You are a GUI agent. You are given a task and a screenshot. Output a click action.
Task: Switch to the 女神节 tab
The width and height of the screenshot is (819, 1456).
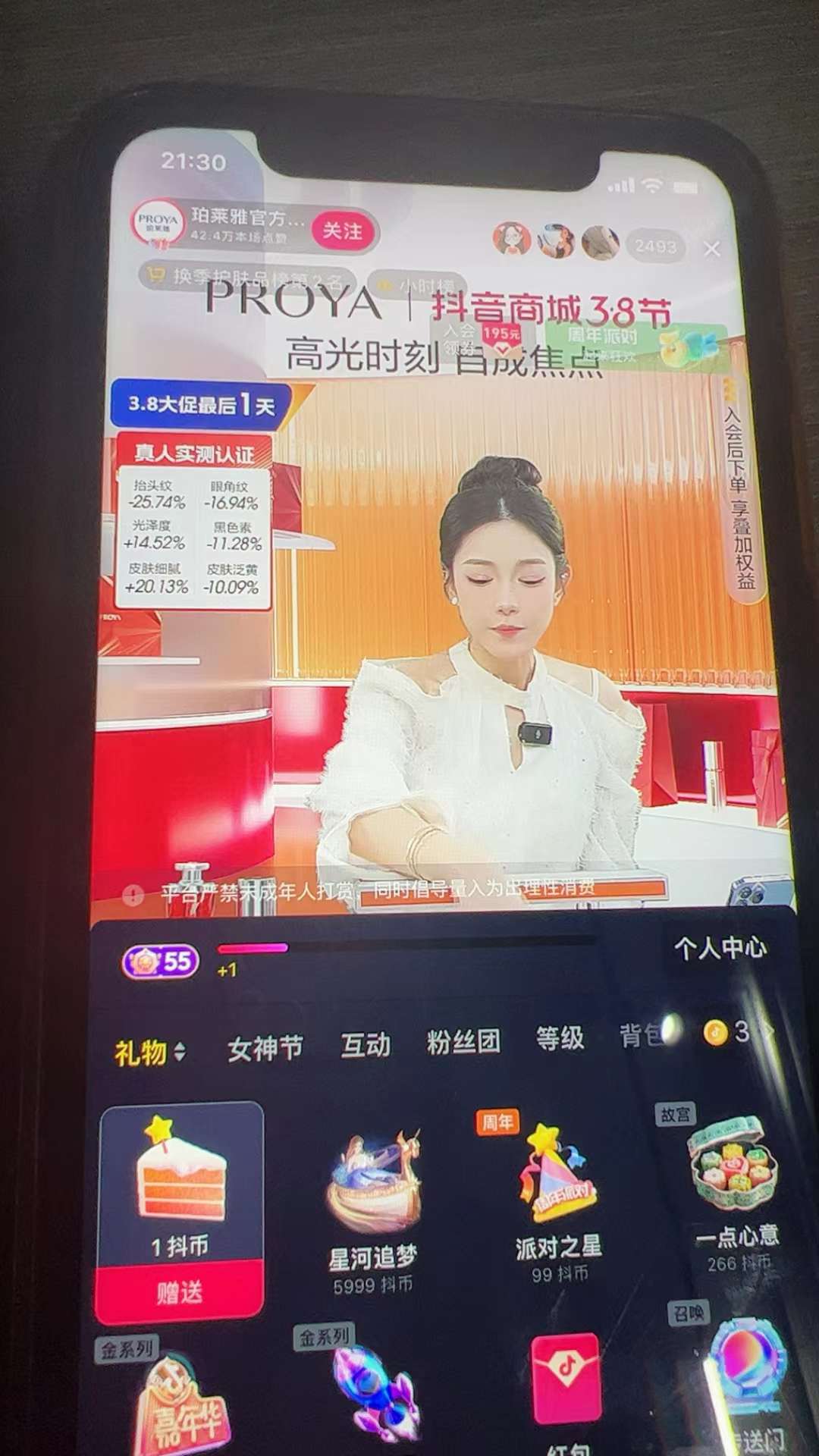(x=265, y=1049)
